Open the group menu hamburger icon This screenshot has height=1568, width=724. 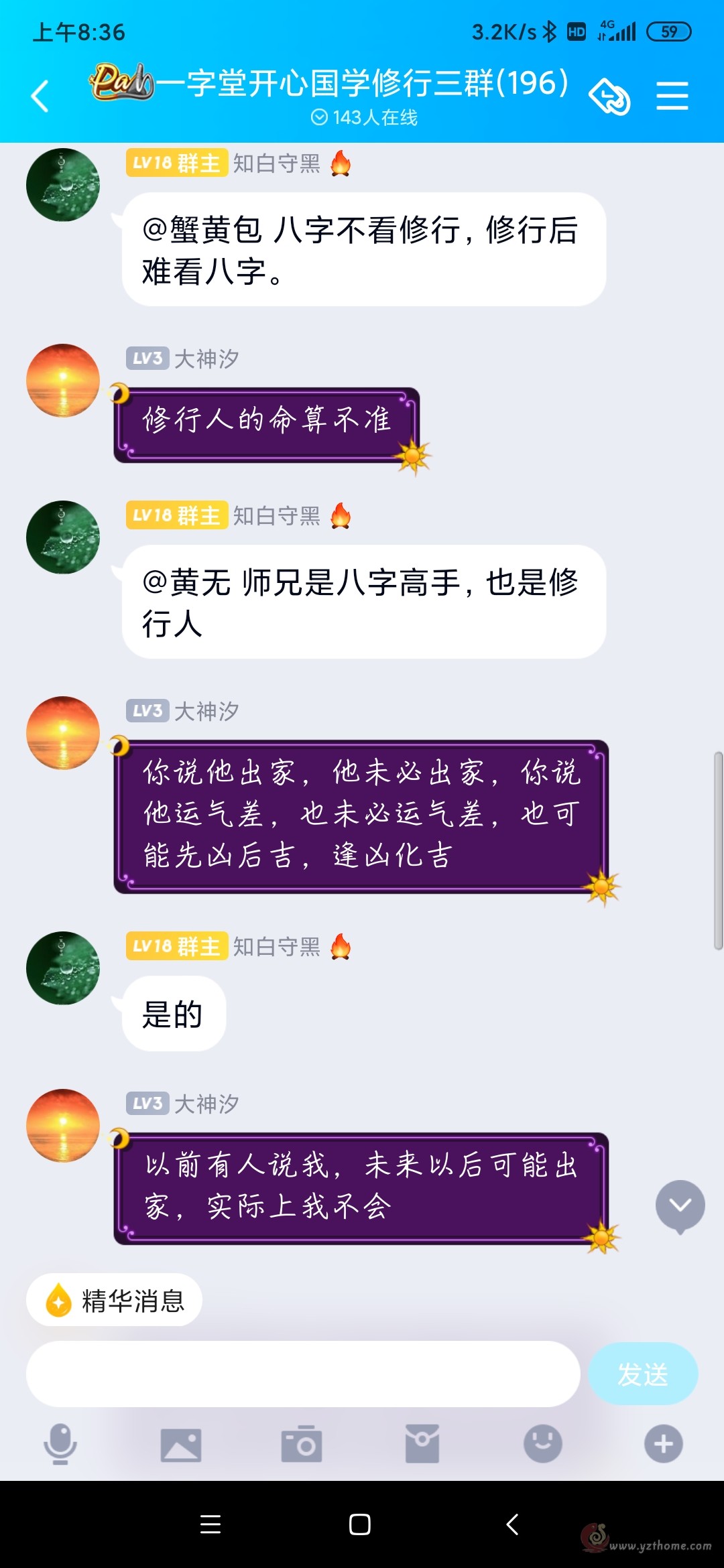672,96
